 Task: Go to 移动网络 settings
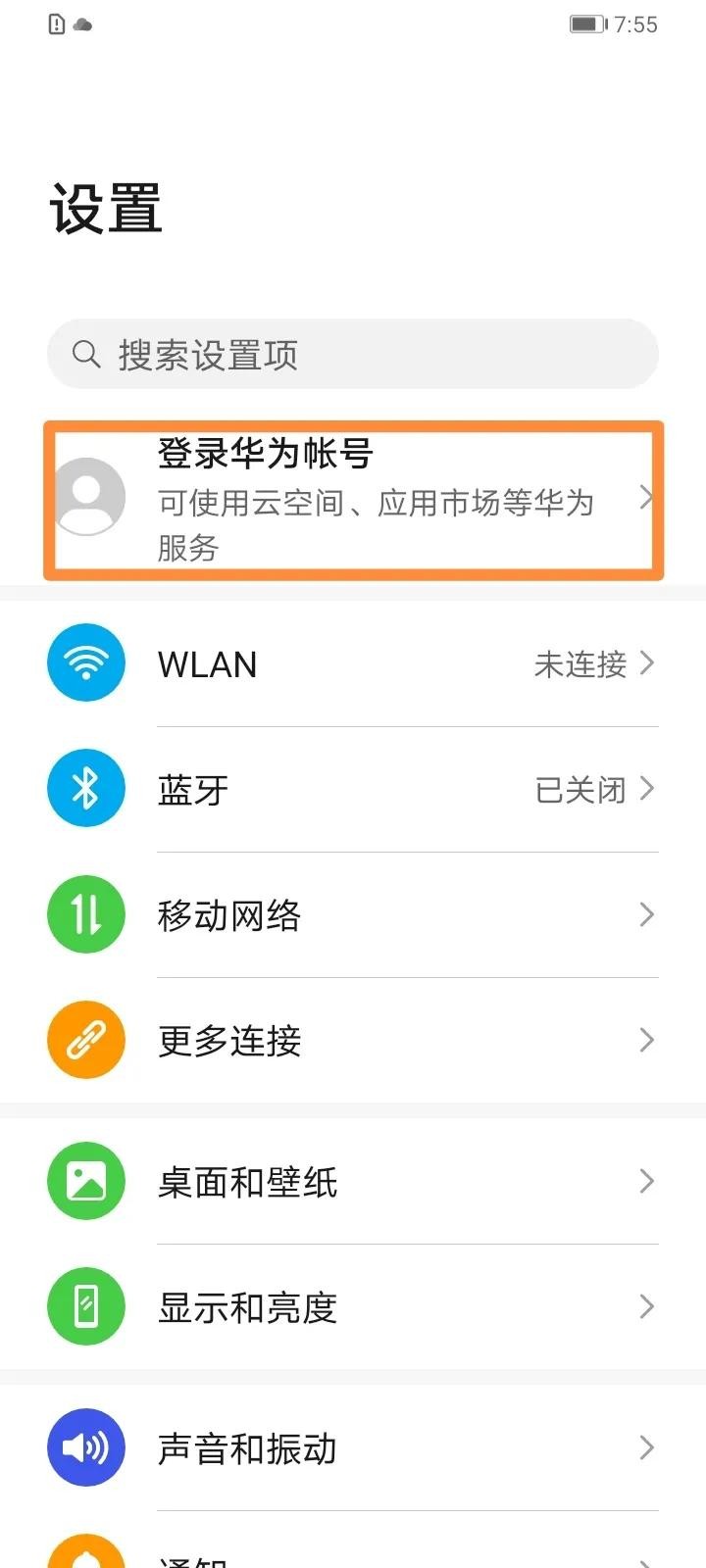(353, 915)
